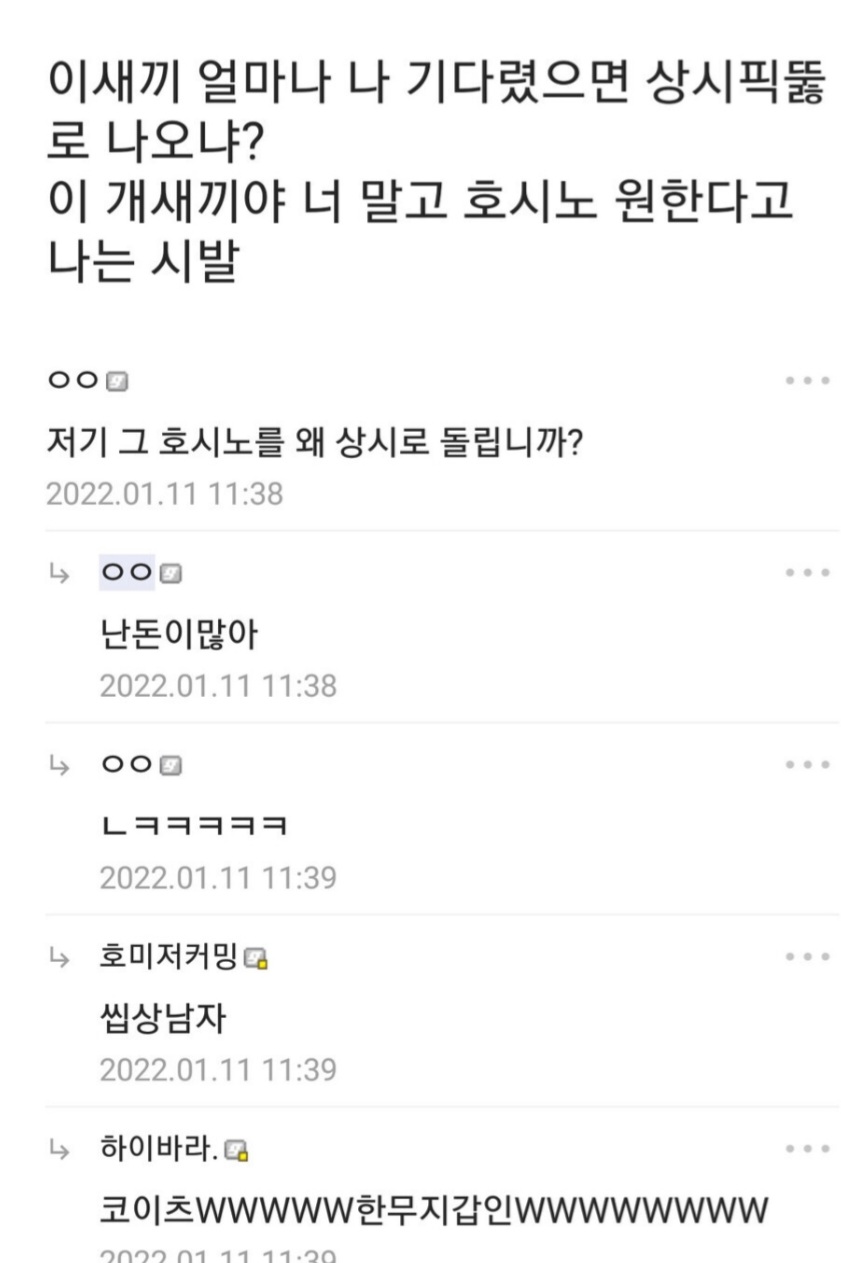This screenshot has height=1263, width=841.
Task: Tap the ㅇㅇ nickname above 난돈이많아
Action: (x=127, y=574)
